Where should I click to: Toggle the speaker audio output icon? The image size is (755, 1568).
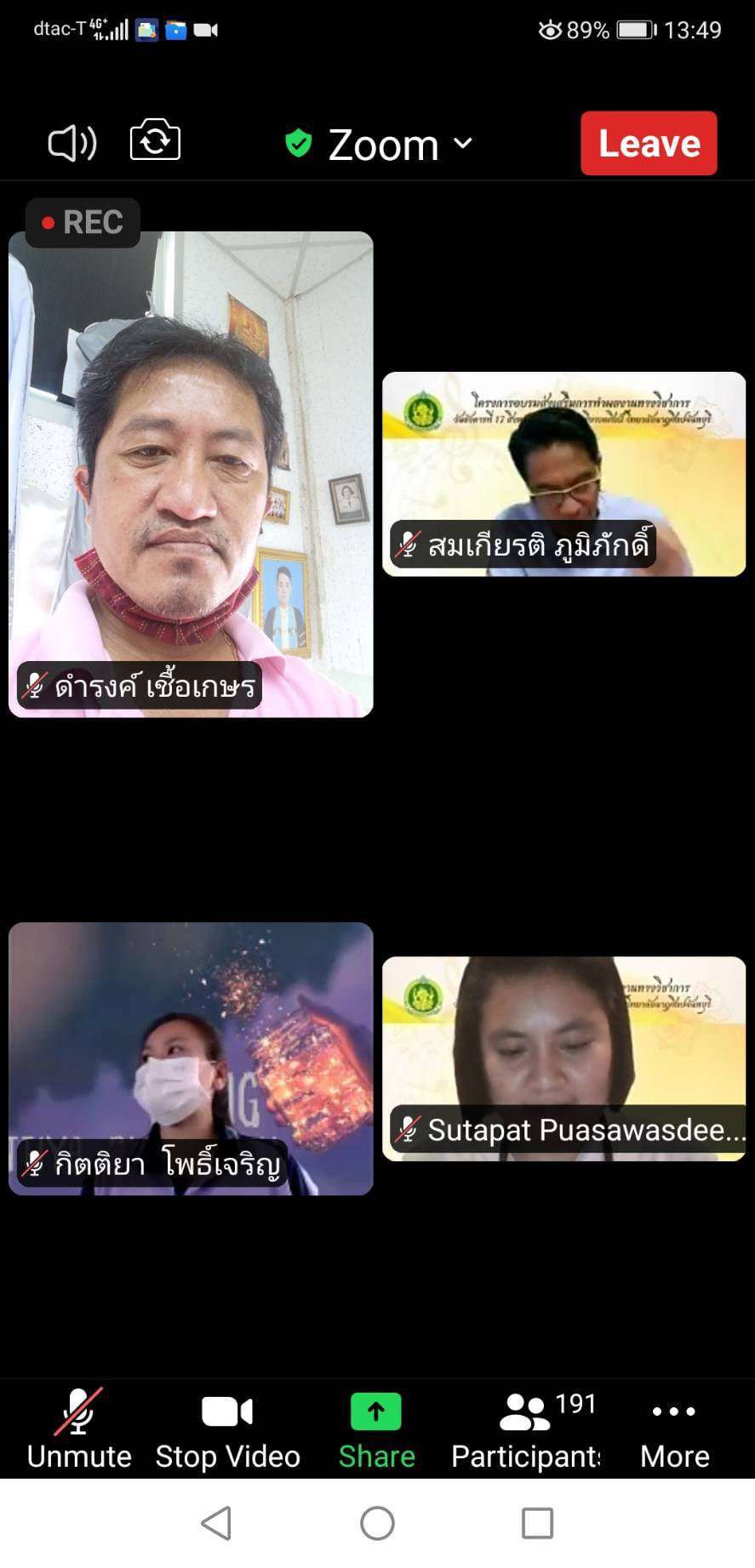[72, 143]
